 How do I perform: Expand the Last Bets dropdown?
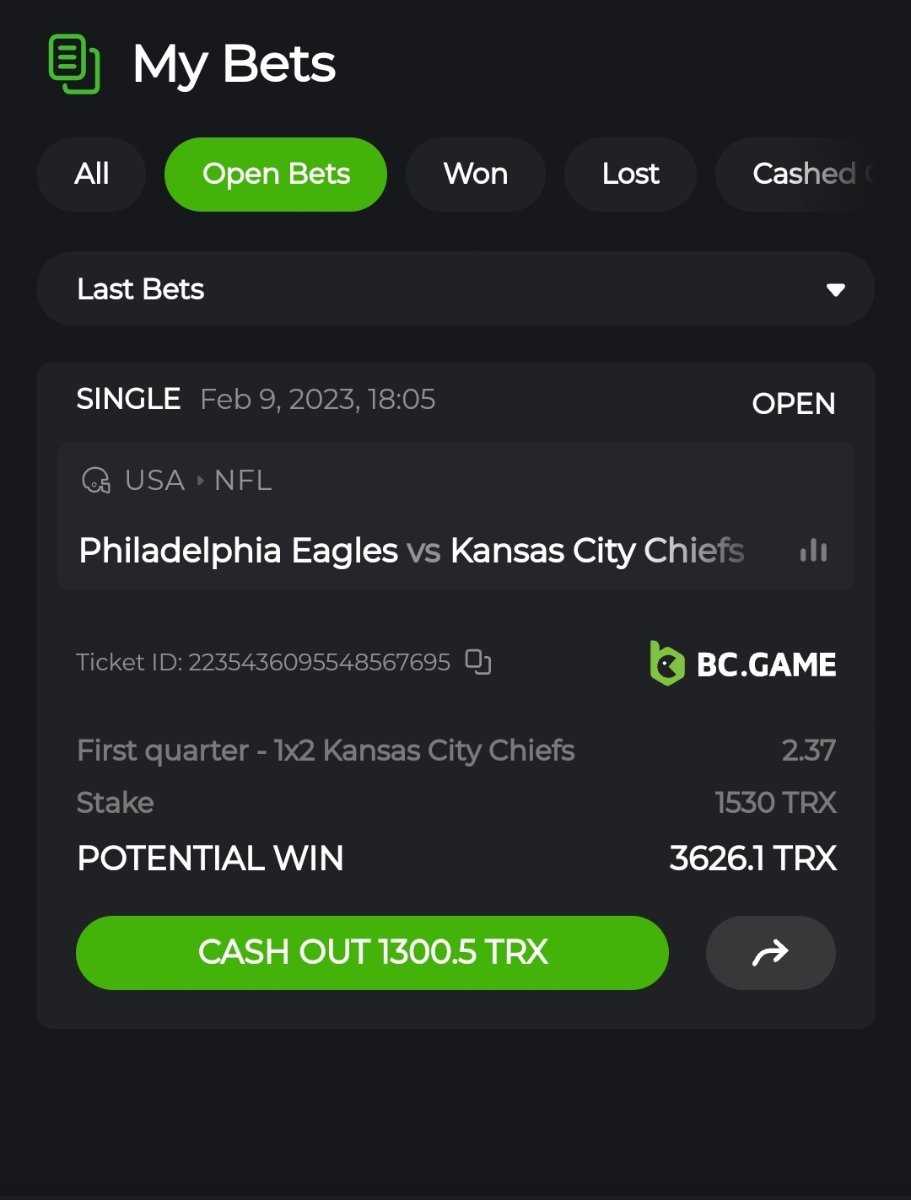(x=455, y=289)
